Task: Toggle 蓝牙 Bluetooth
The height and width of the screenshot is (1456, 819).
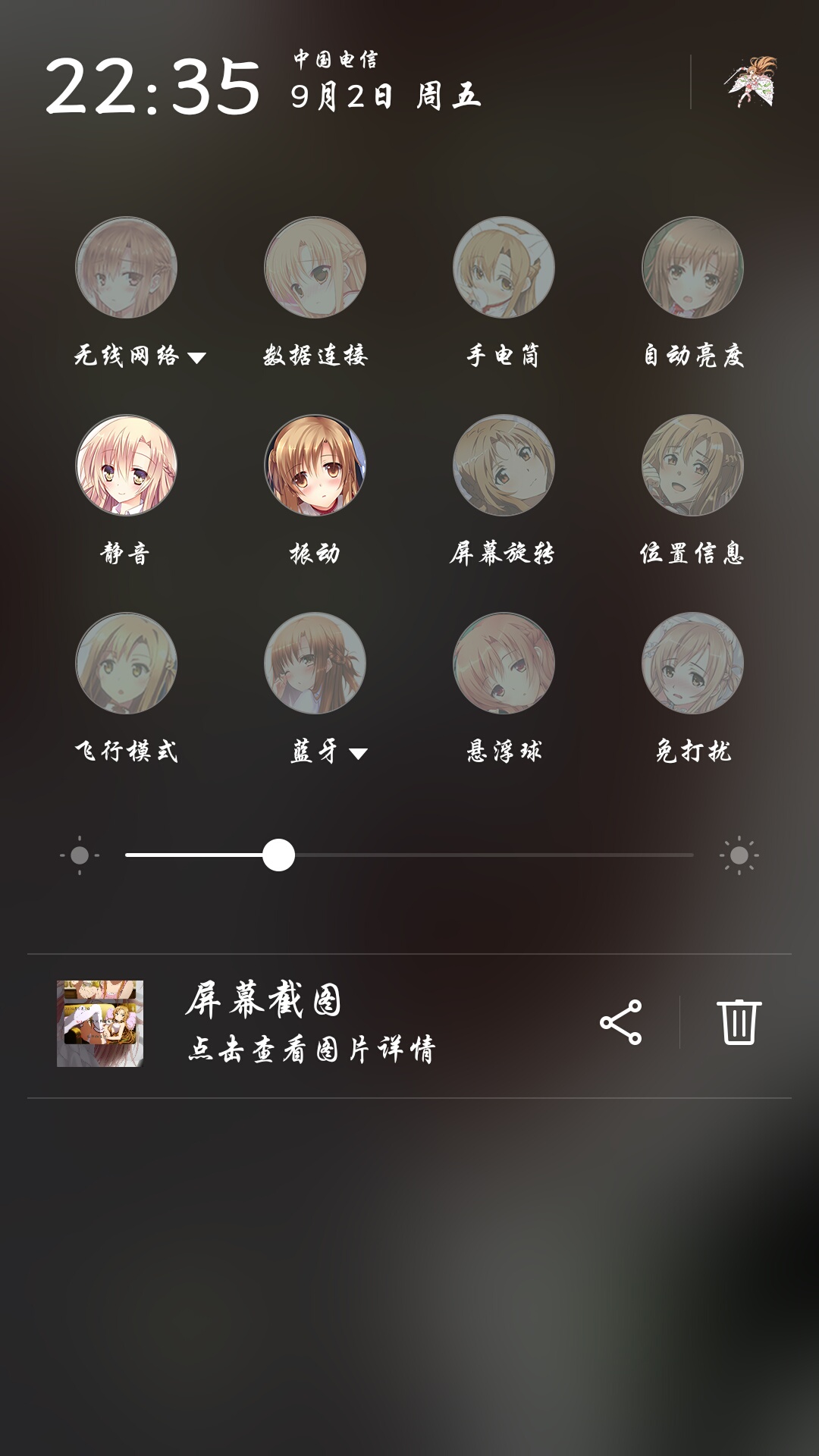Action: tap(315, 664)
